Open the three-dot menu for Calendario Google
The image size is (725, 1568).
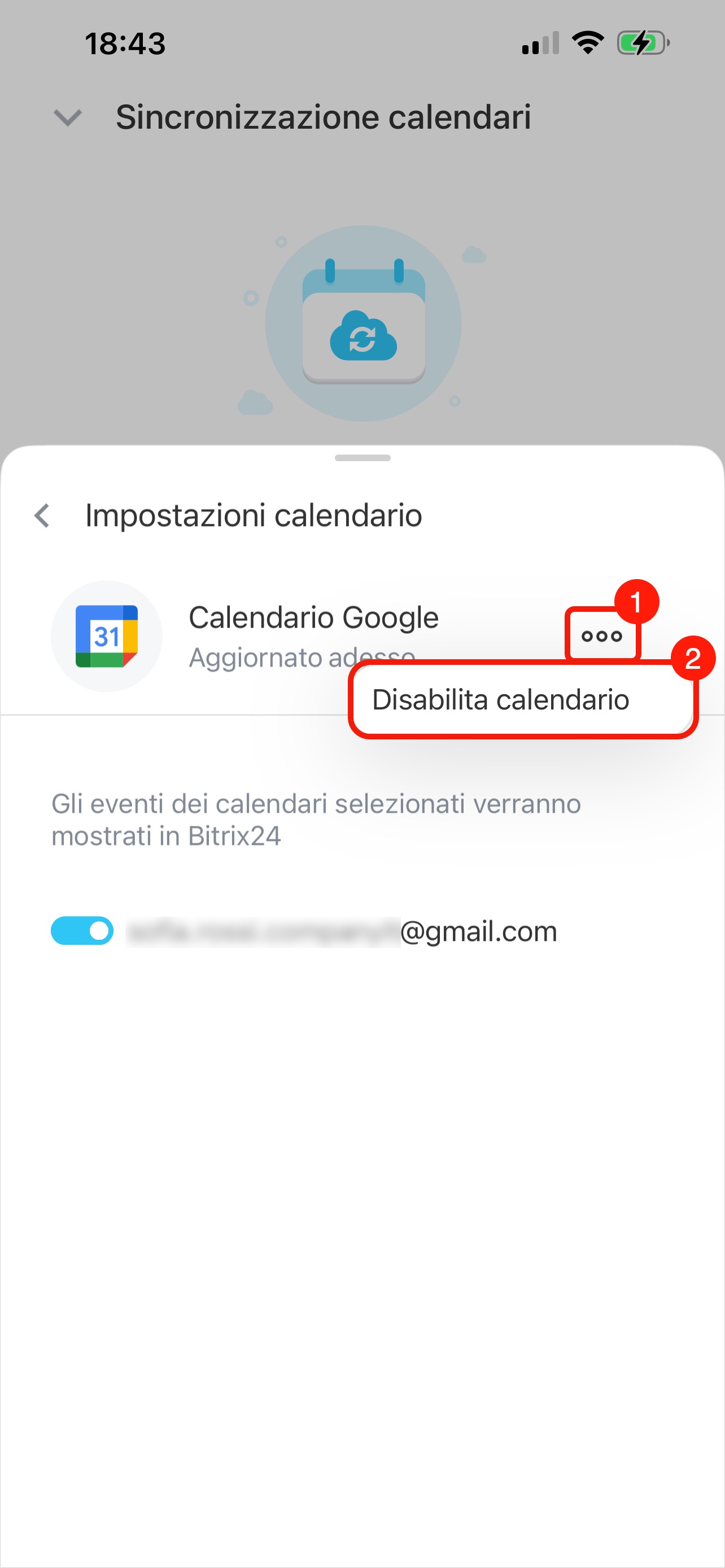(601, 636)
